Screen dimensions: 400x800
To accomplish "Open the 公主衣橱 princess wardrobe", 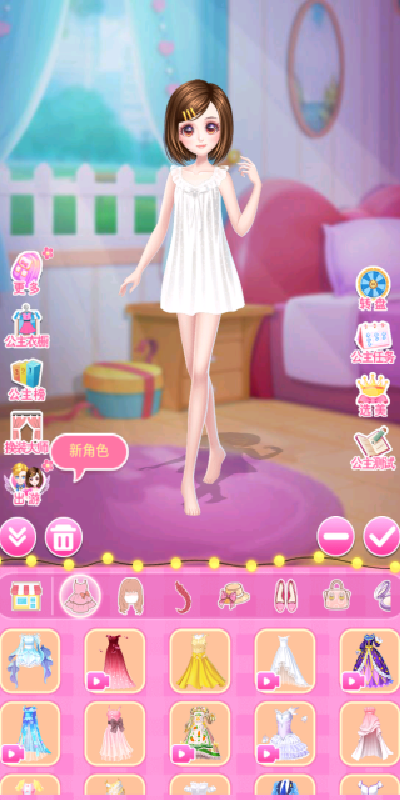I will [x=28, y=327].
